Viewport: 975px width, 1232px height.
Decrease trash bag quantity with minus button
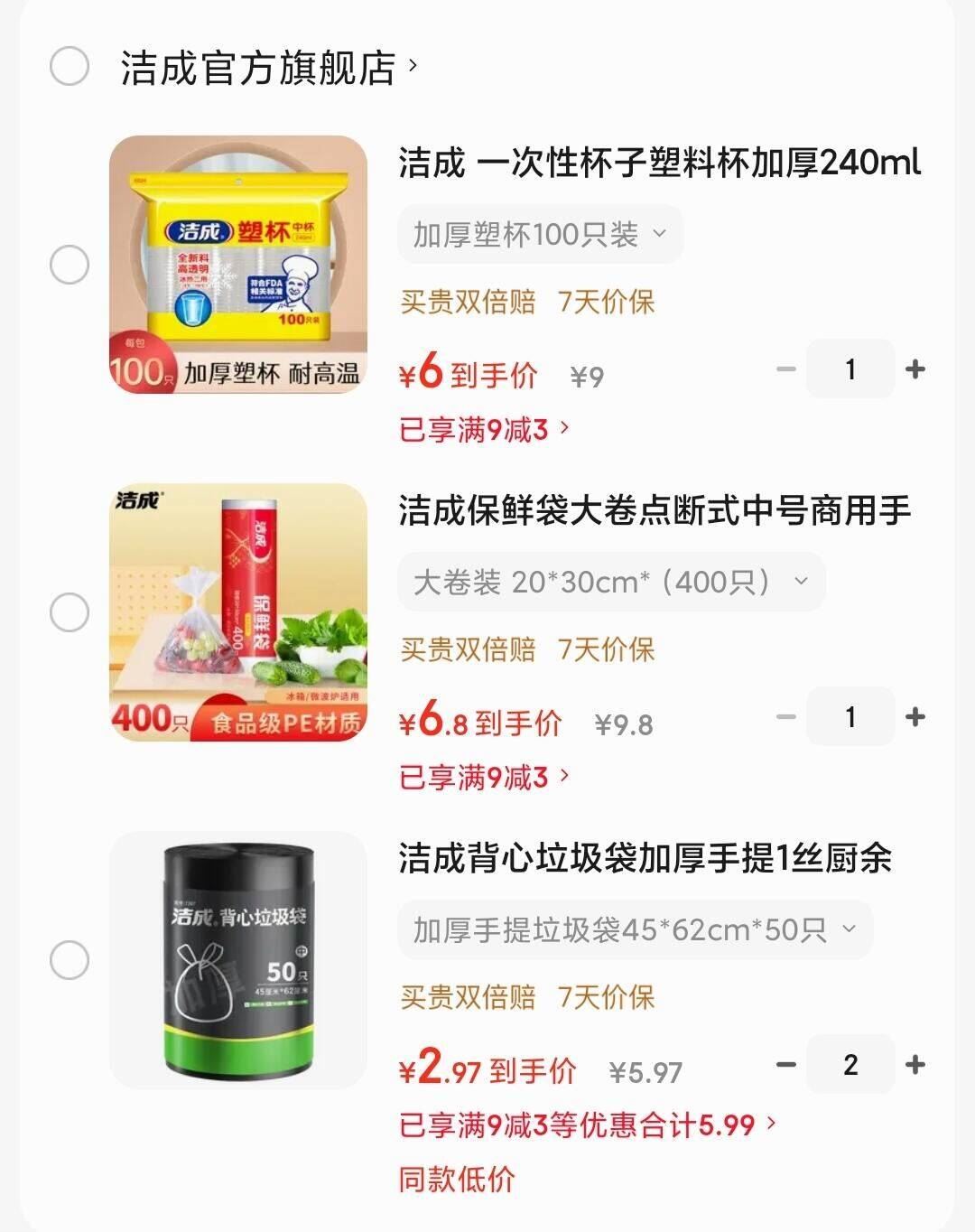point(784,1066)
